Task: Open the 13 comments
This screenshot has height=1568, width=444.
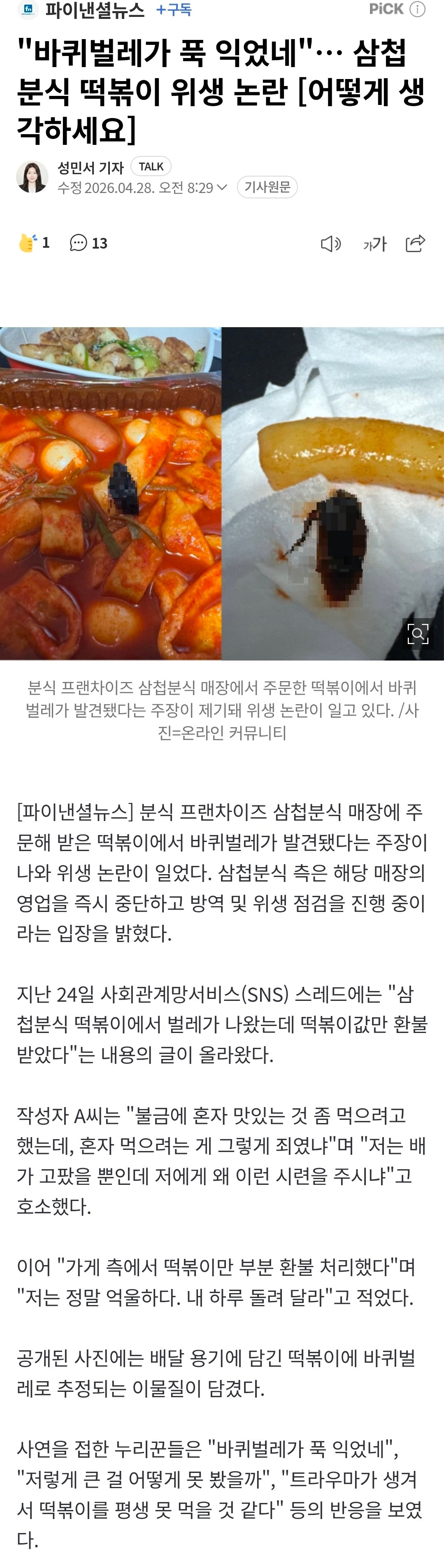Action: tap(89, 244)
